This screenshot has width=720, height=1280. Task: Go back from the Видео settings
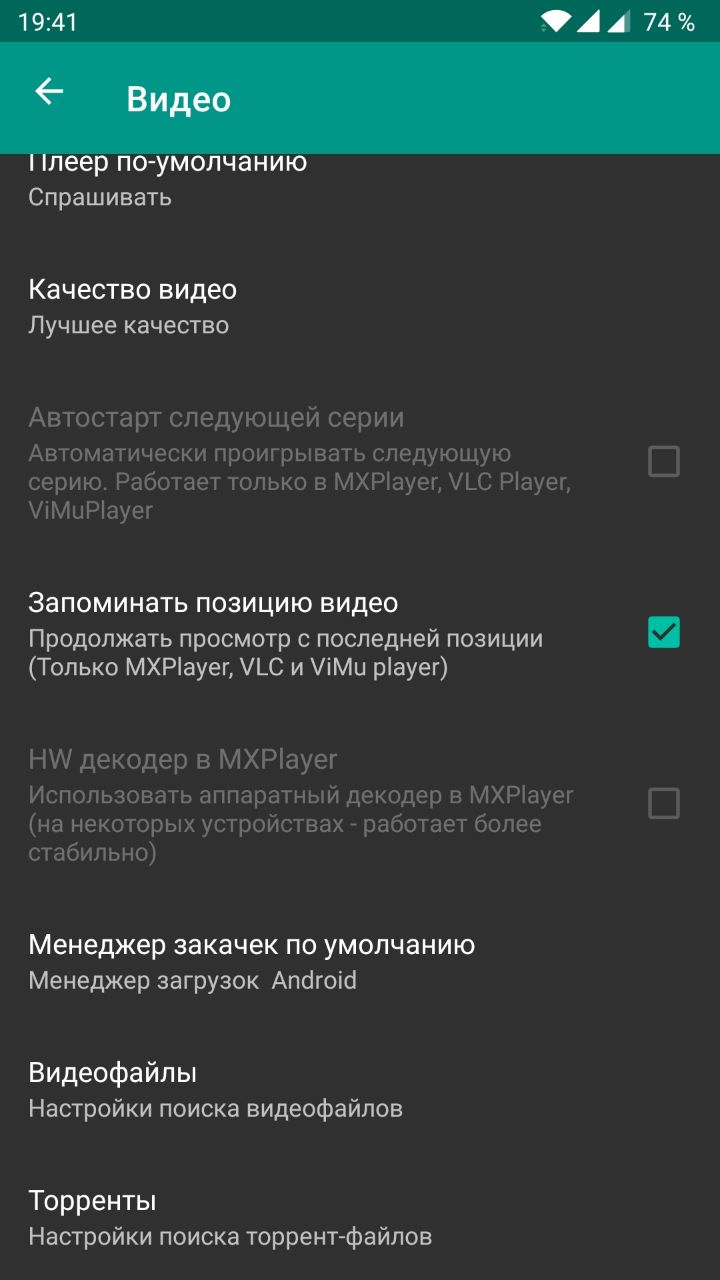pos(49,93)
